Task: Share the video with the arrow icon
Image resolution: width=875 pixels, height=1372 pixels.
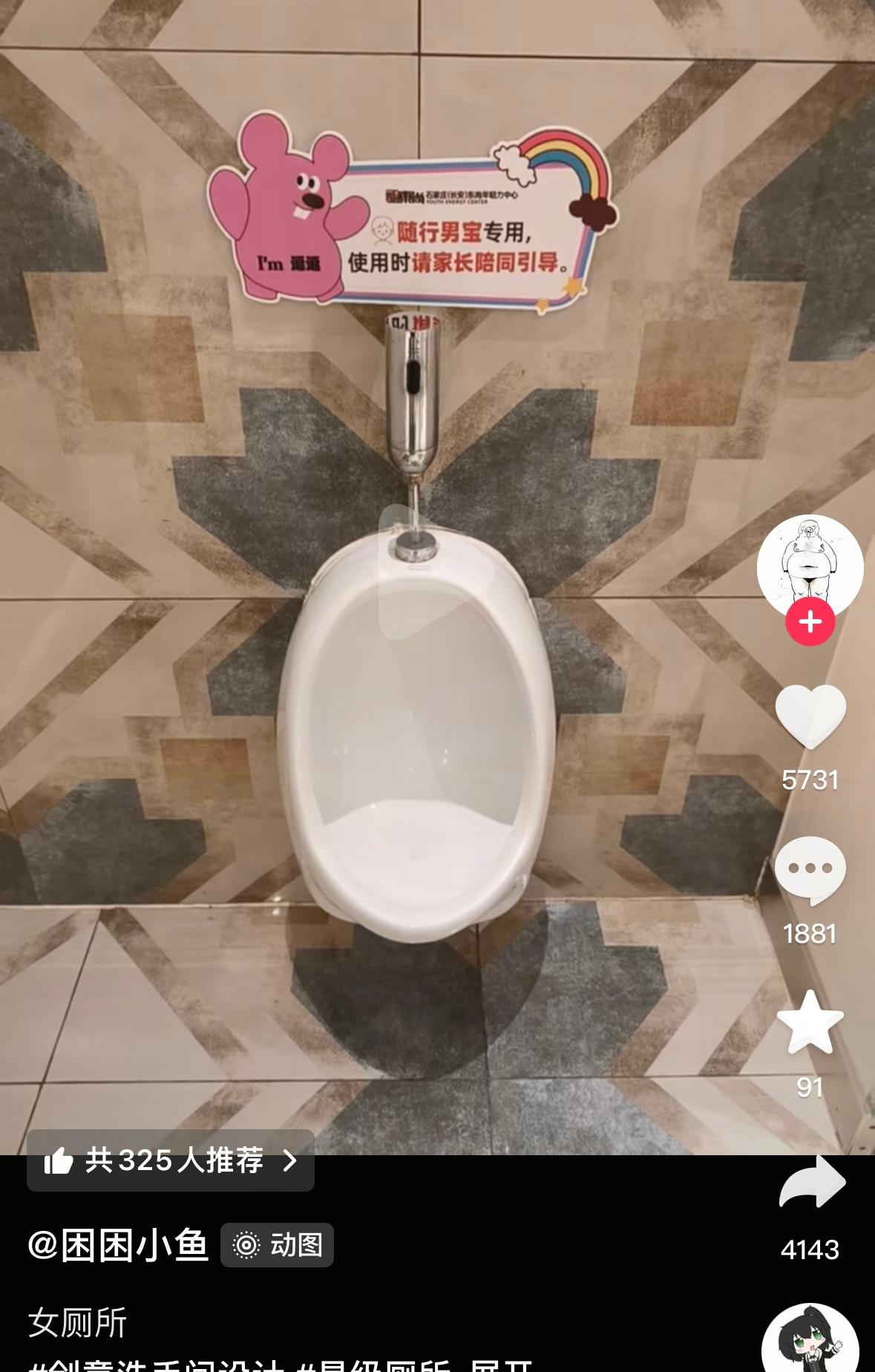Action: [813, 1180]
